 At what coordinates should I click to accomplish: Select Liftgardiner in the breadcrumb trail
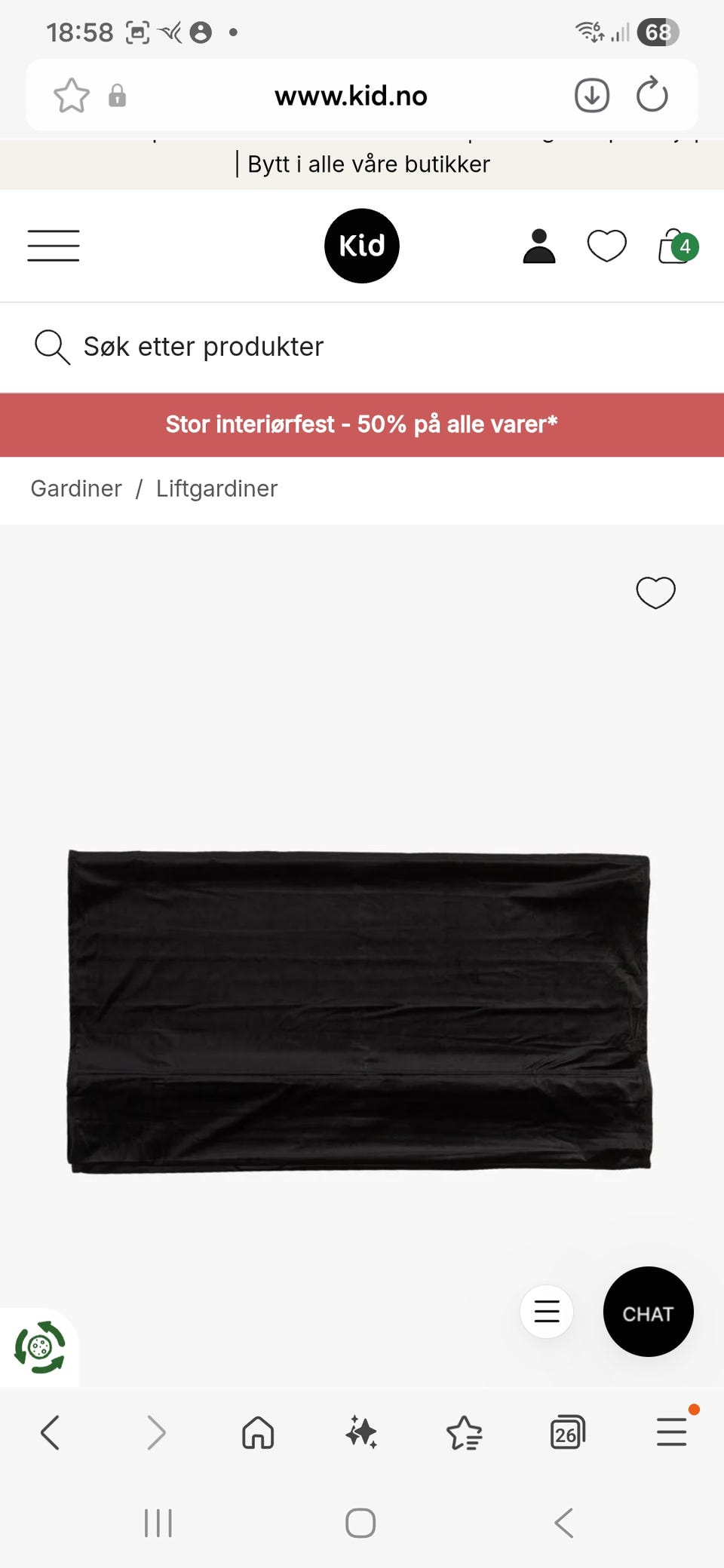tap(216, 488)
